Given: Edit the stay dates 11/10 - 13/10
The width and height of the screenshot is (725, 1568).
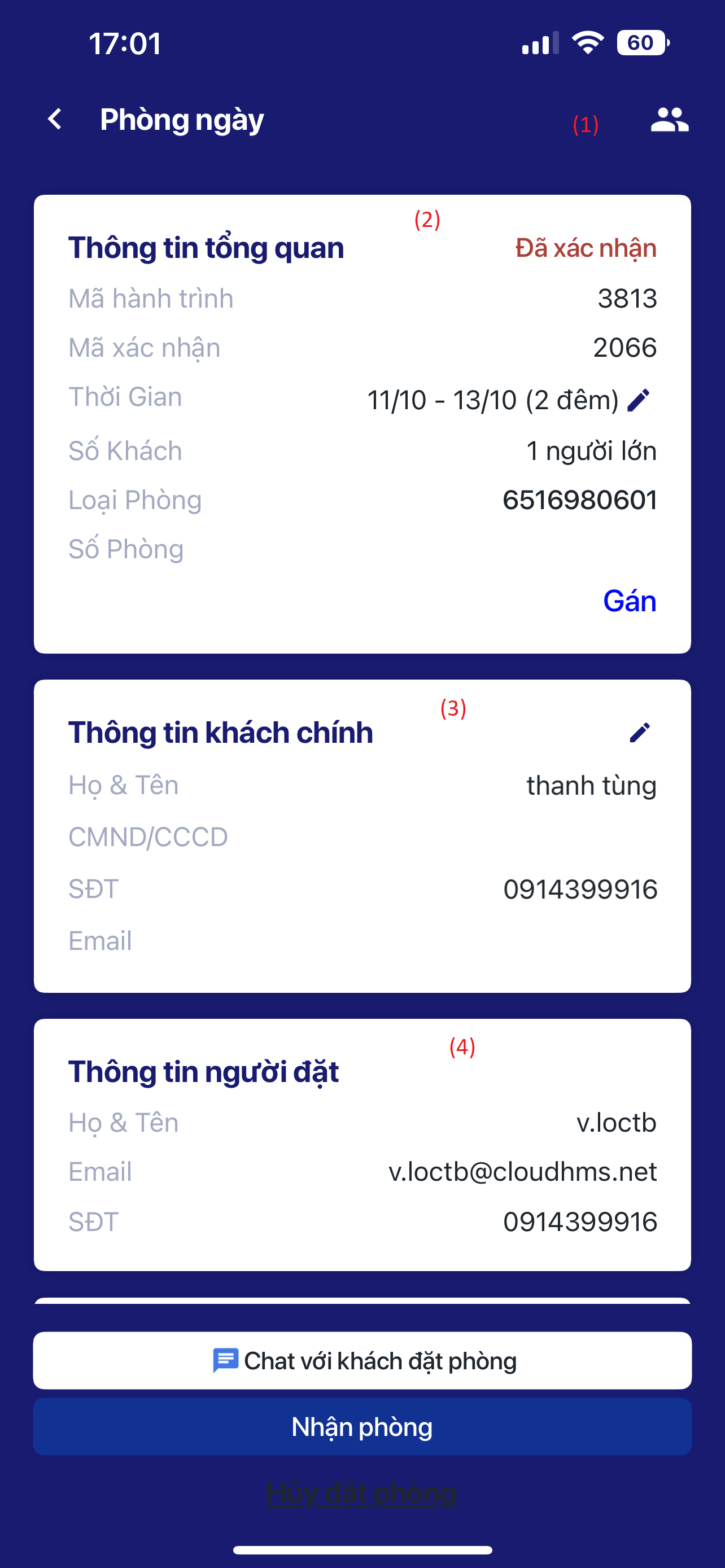Looking at the screenshot, I should [x=639, y=401].
